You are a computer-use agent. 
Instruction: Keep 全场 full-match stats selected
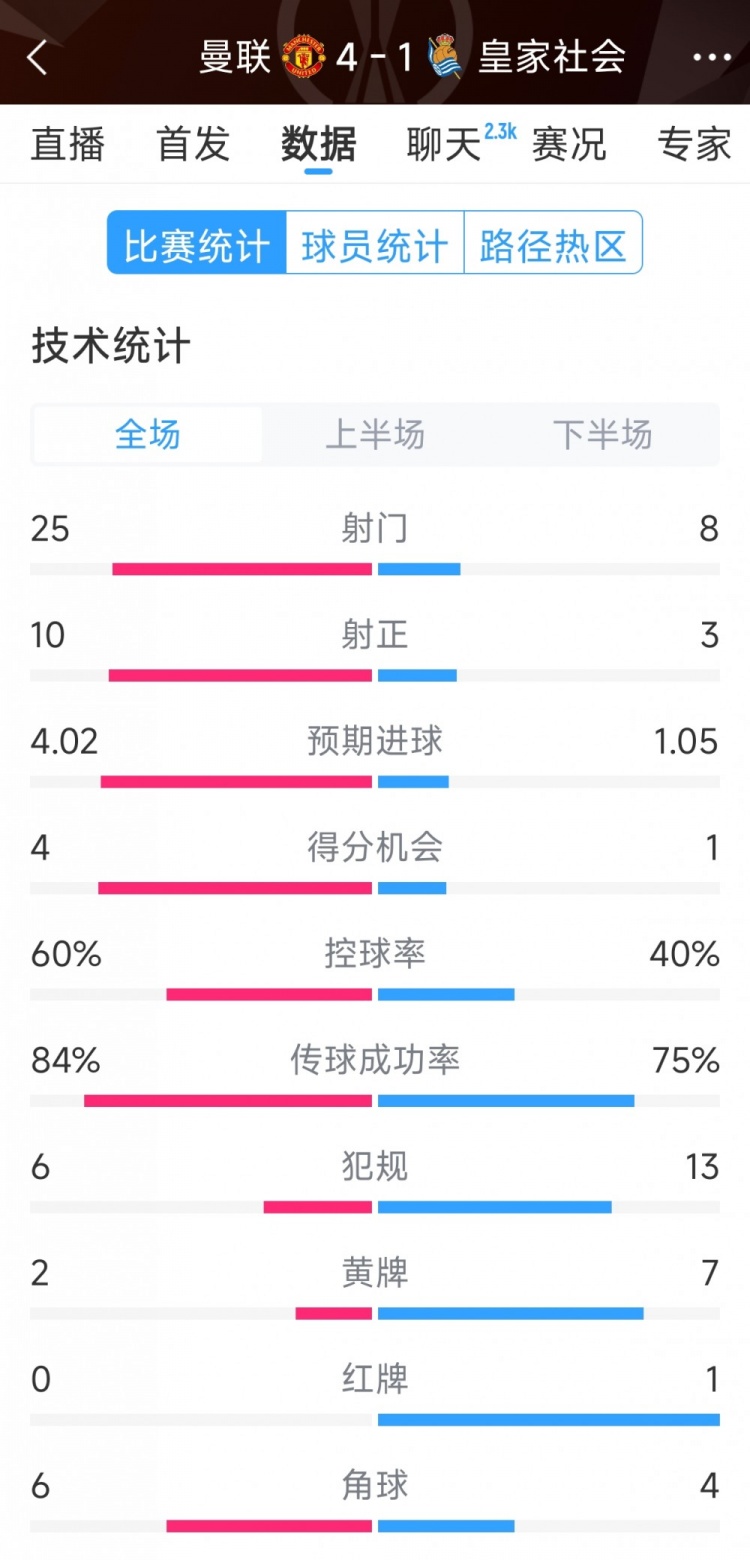[x=147, y=434]
